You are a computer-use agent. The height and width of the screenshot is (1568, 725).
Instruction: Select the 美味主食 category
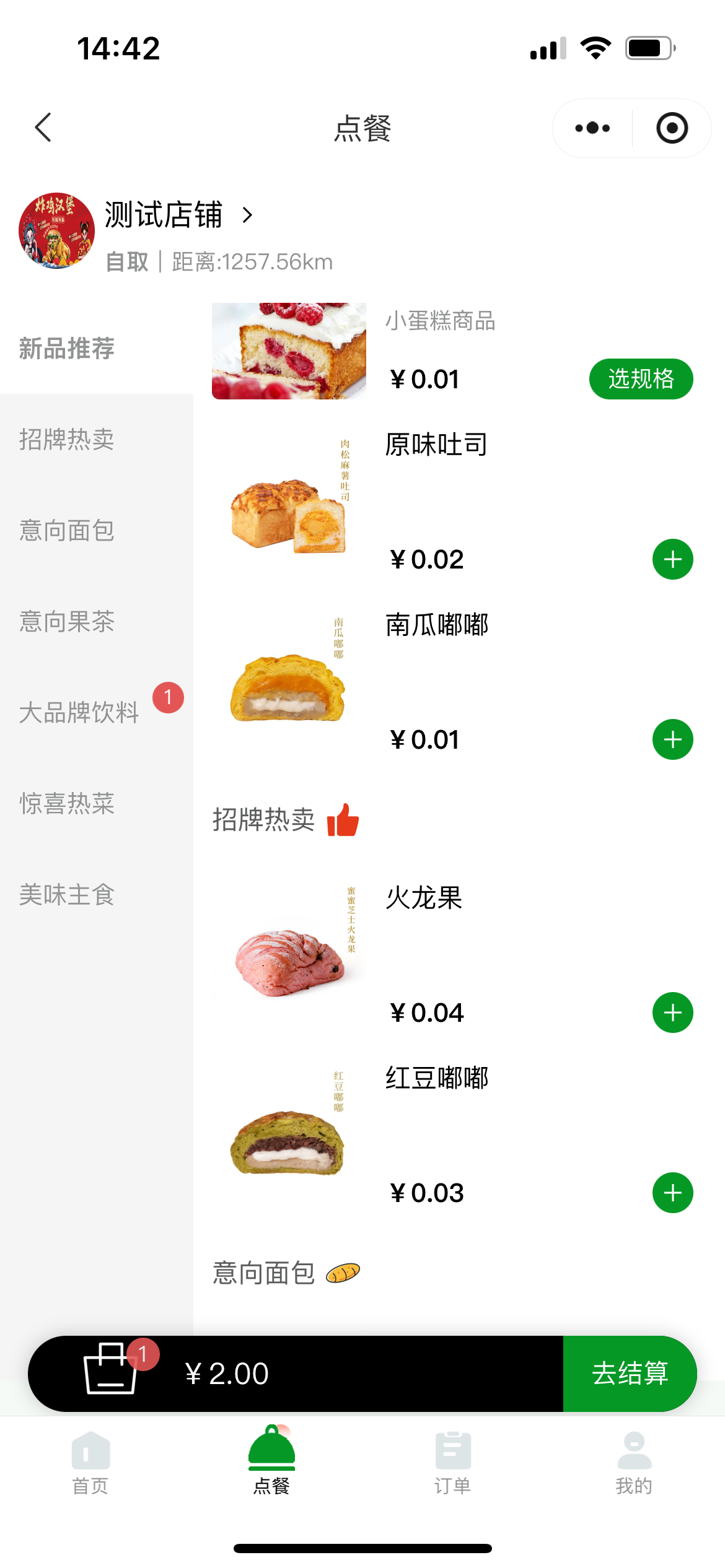(x=67, y=895)
